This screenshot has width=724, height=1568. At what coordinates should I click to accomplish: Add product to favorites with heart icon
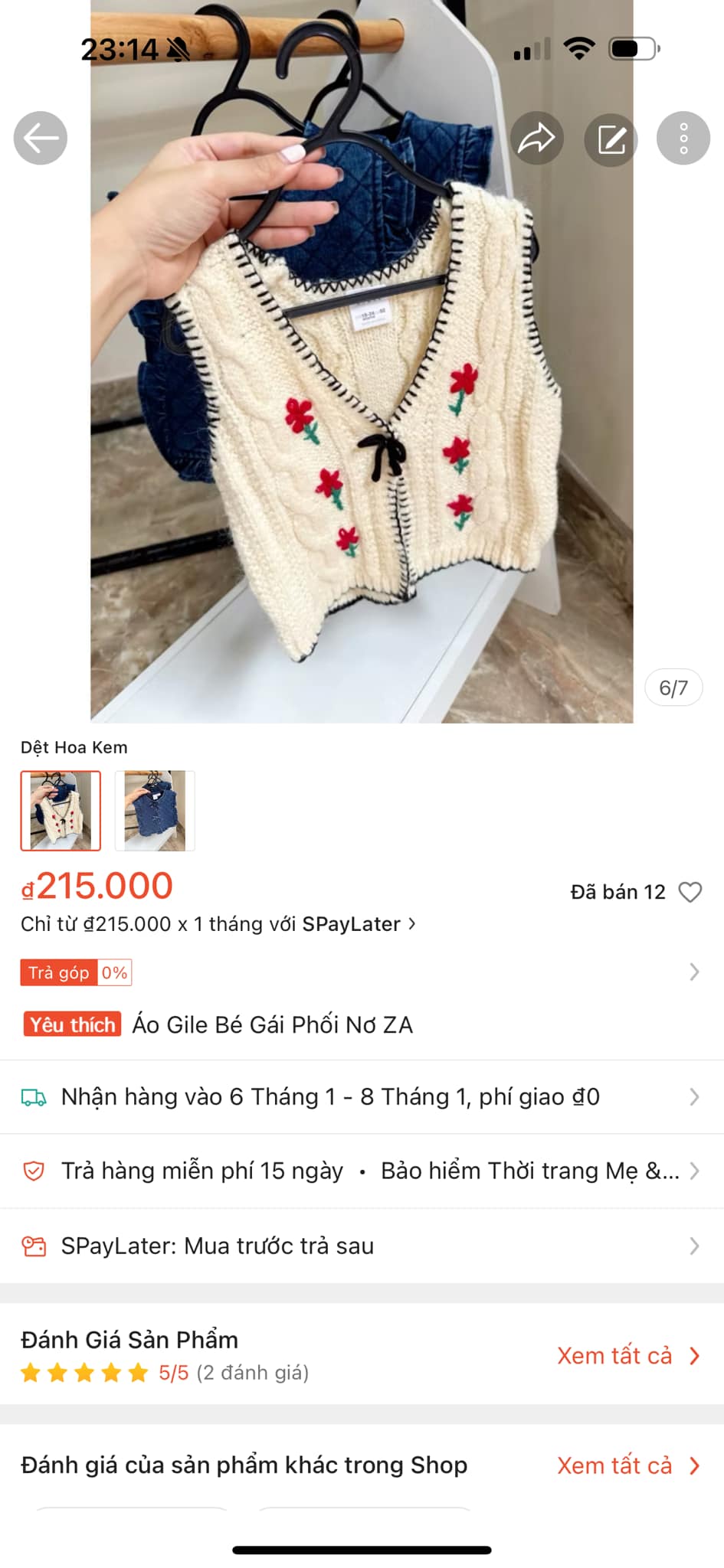click(690, 892)
